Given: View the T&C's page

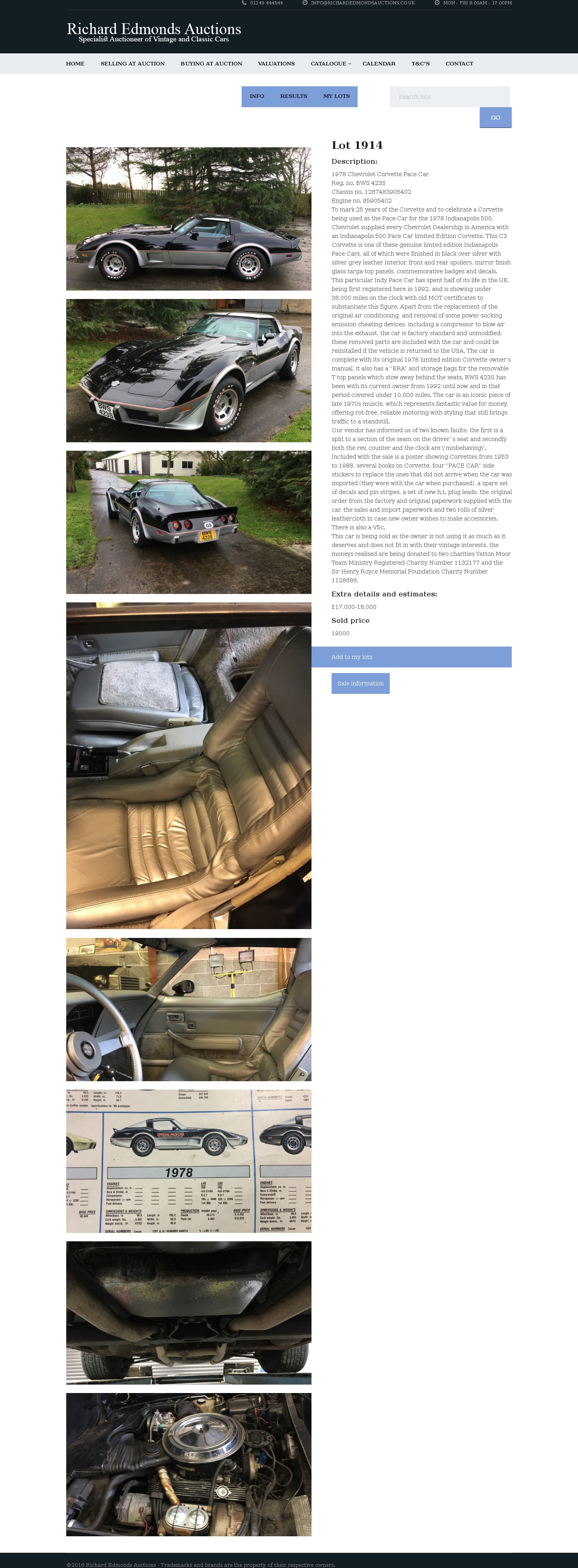Looking at the screenshot, I should [420, 63].
